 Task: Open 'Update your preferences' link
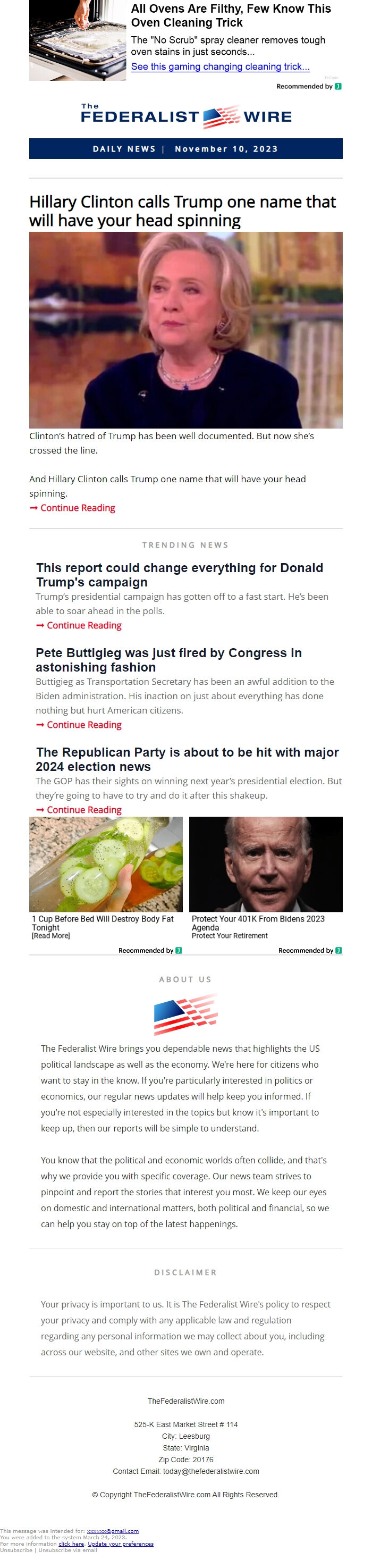121,1544
